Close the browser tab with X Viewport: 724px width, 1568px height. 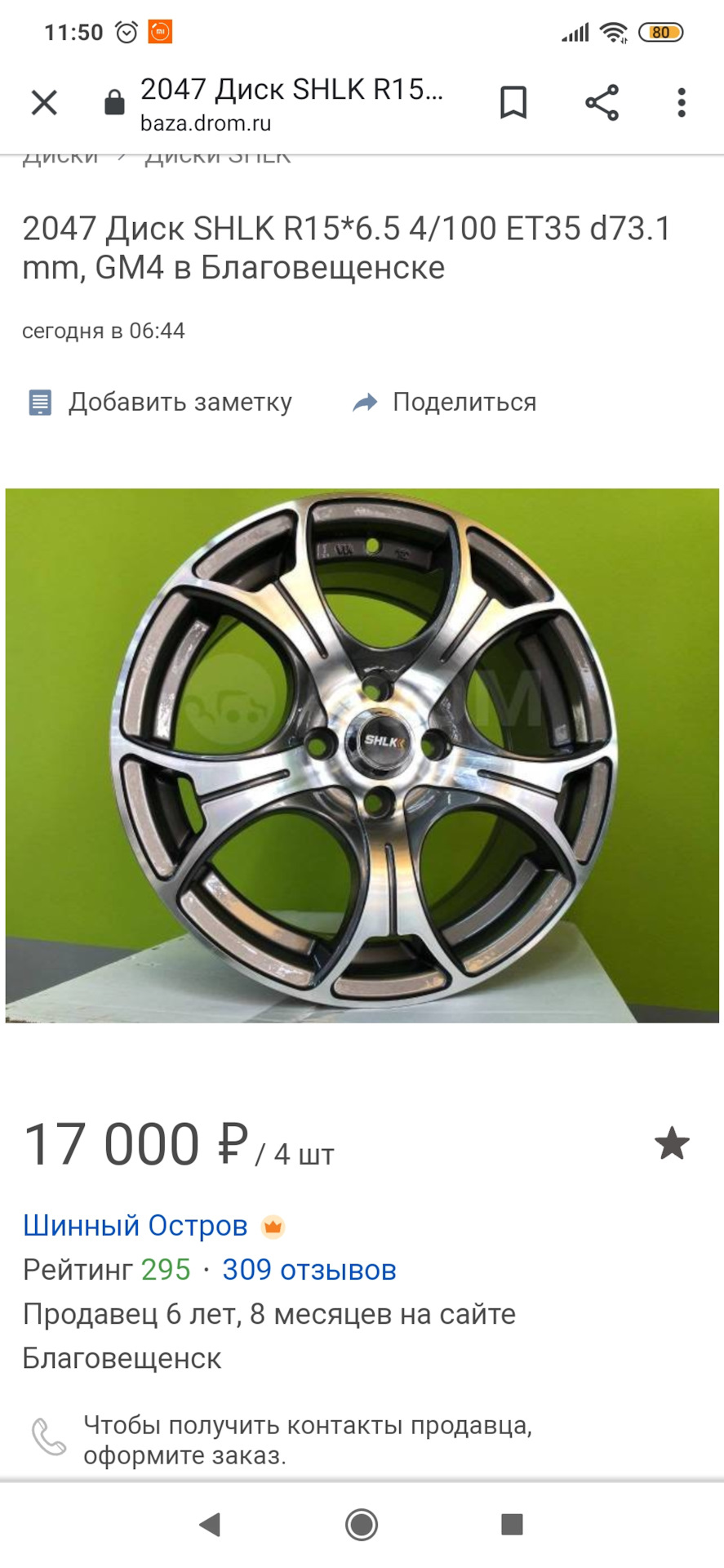coord(44,103)
